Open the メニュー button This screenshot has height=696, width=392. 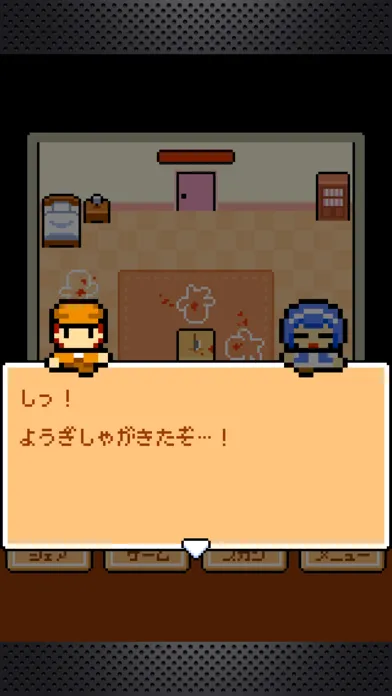pos(343,560)
